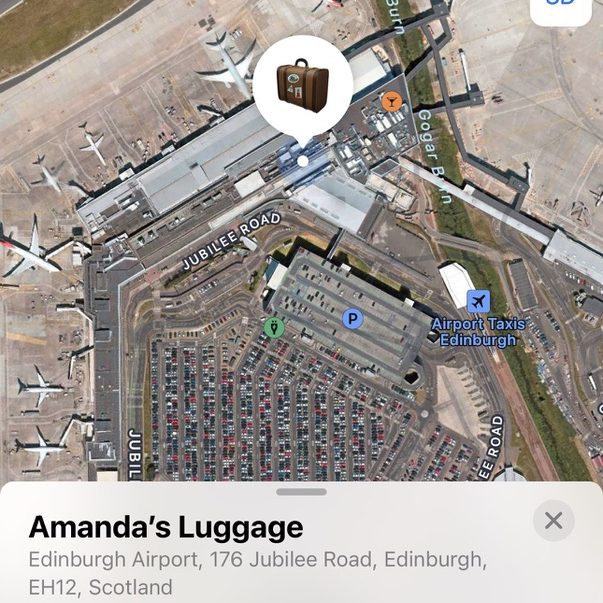Screen dimensions: 603x603
Task: Tap the green EV charging marker
Action: tap(273, 326)
